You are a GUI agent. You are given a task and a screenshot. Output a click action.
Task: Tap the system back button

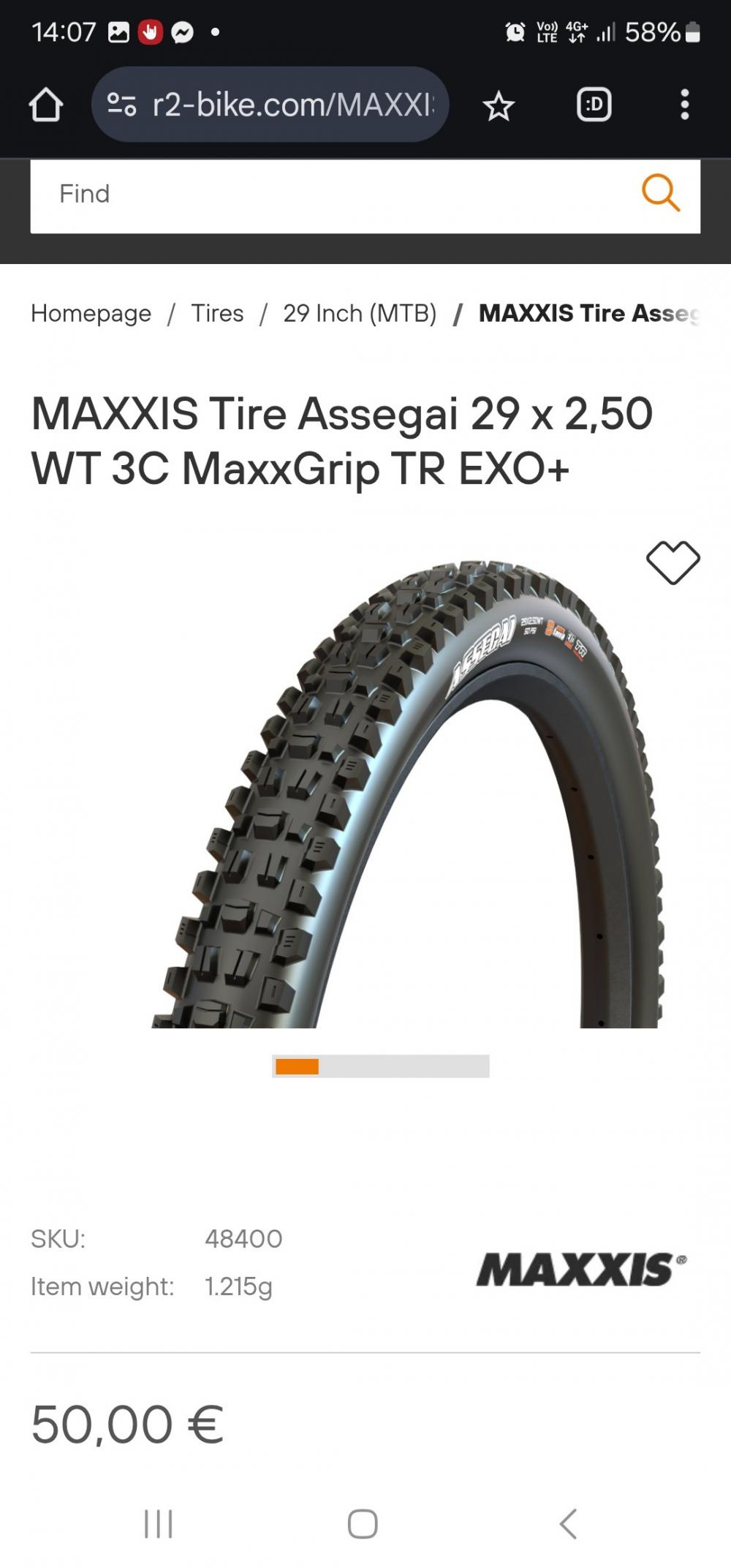coord(568,1524)
